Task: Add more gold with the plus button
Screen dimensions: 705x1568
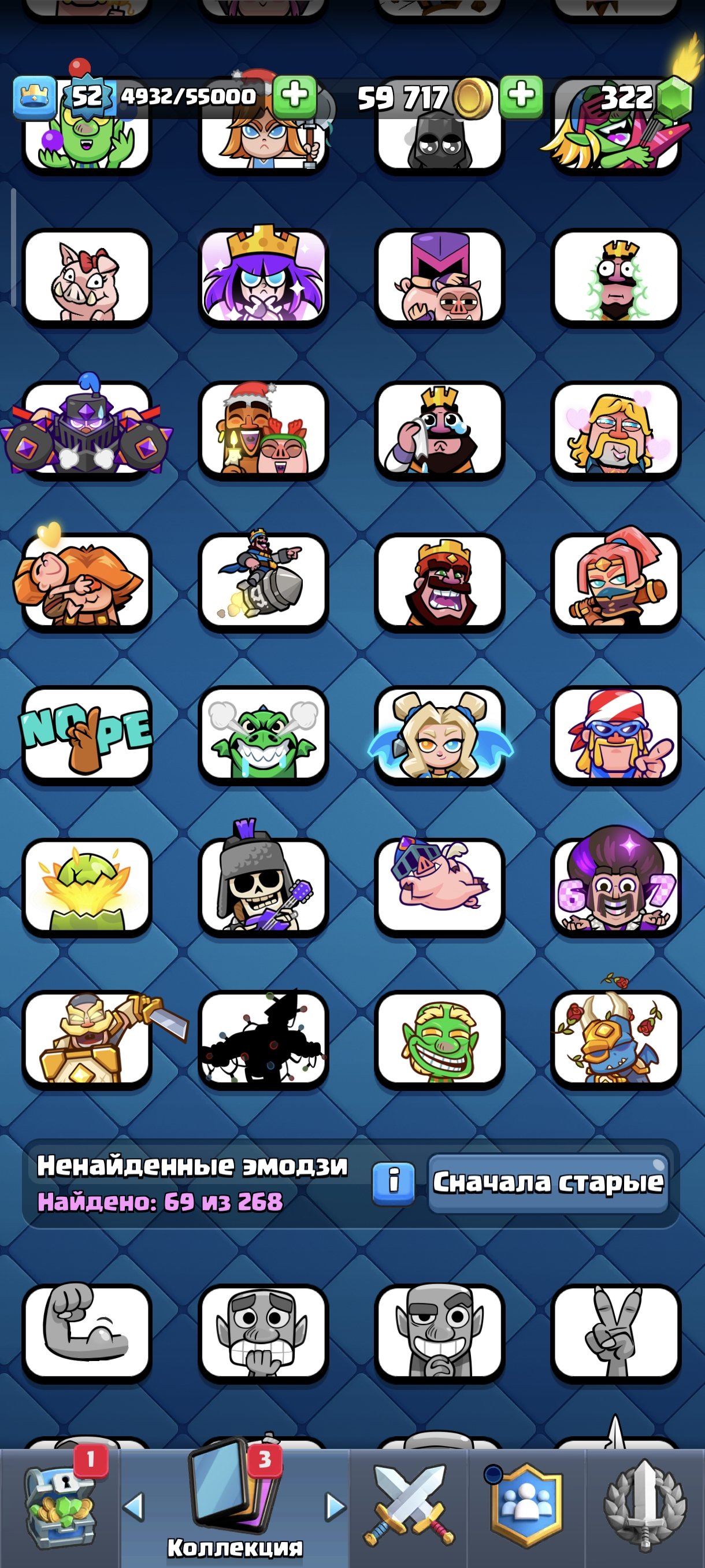Action: point(521,96)
